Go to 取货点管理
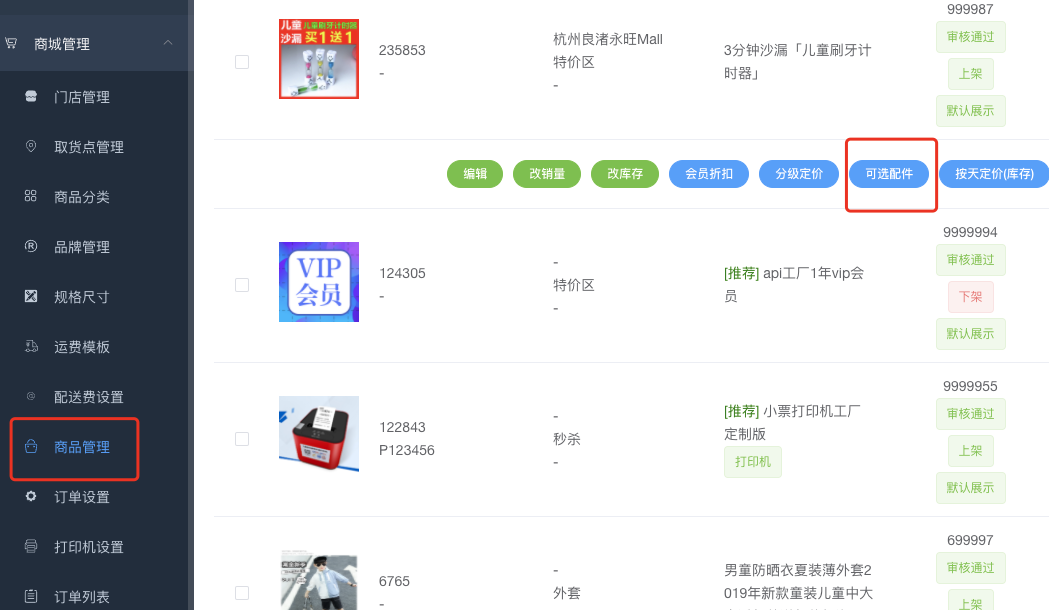Screen dimensions: 1049x610 point(89,147)
